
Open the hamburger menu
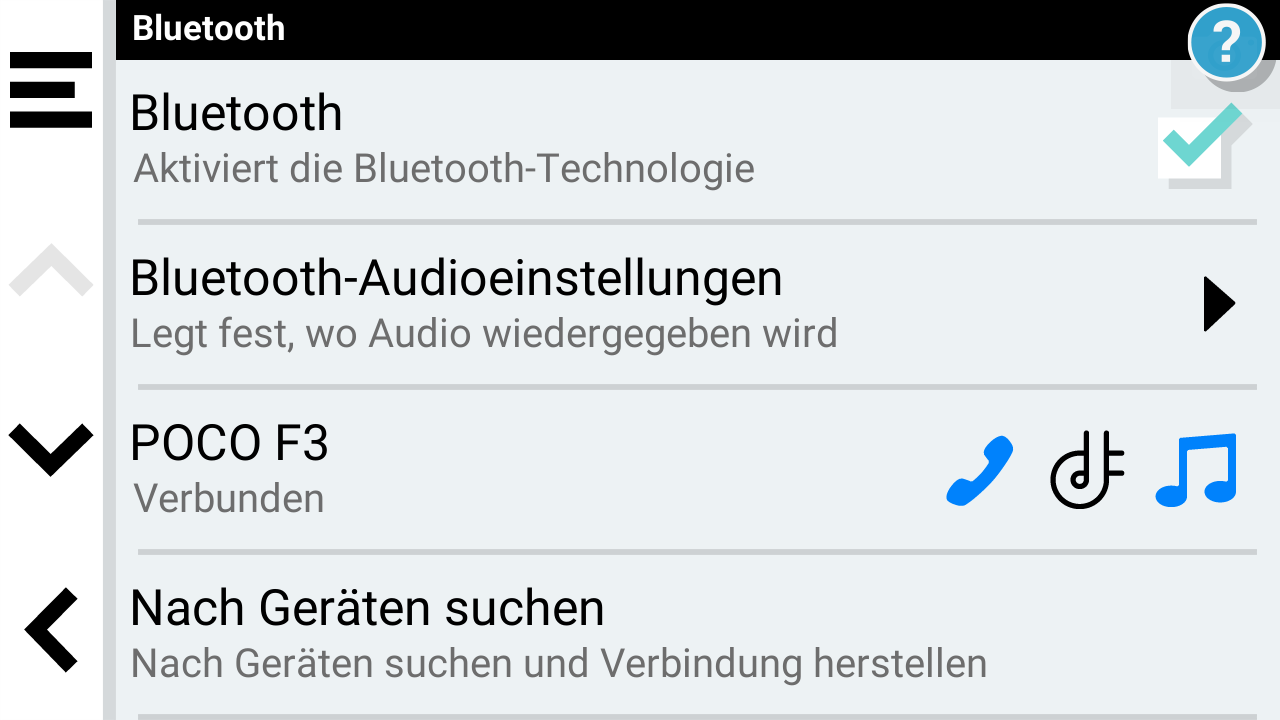[x=51, y=90]
